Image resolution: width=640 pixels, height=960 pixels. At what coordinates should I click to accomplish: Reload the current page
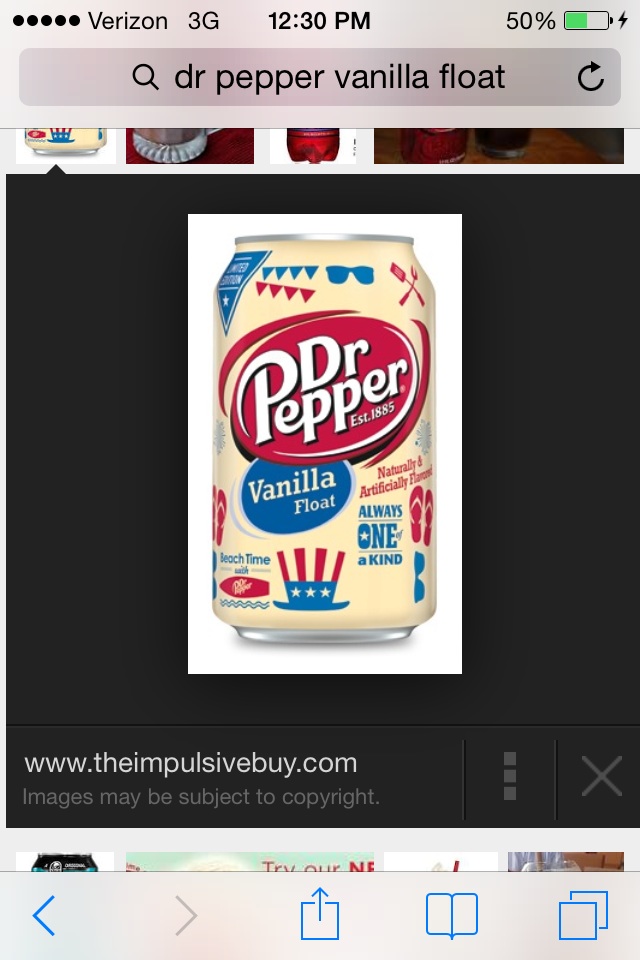pos(591,77)
